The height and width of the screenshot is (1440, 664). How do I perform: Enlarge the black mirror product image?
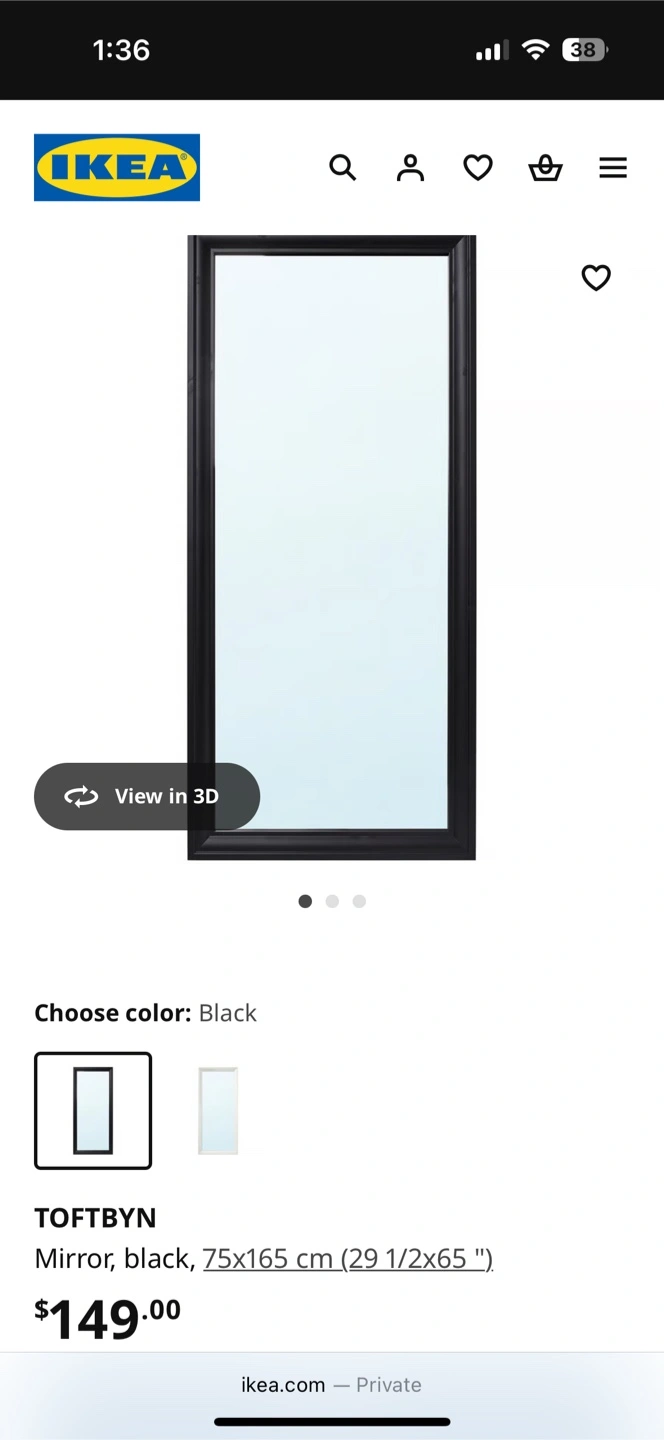coord(332,547)
